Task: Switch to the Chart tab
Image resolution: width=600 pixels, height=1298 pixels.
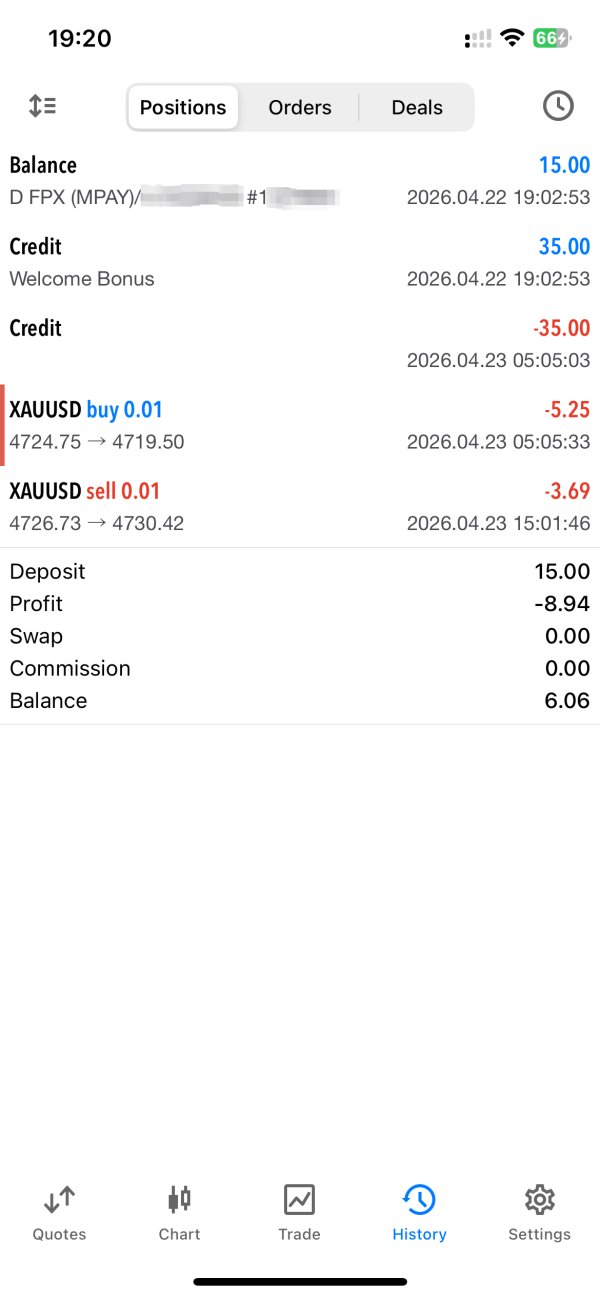Action: [x=180, y=1212]
